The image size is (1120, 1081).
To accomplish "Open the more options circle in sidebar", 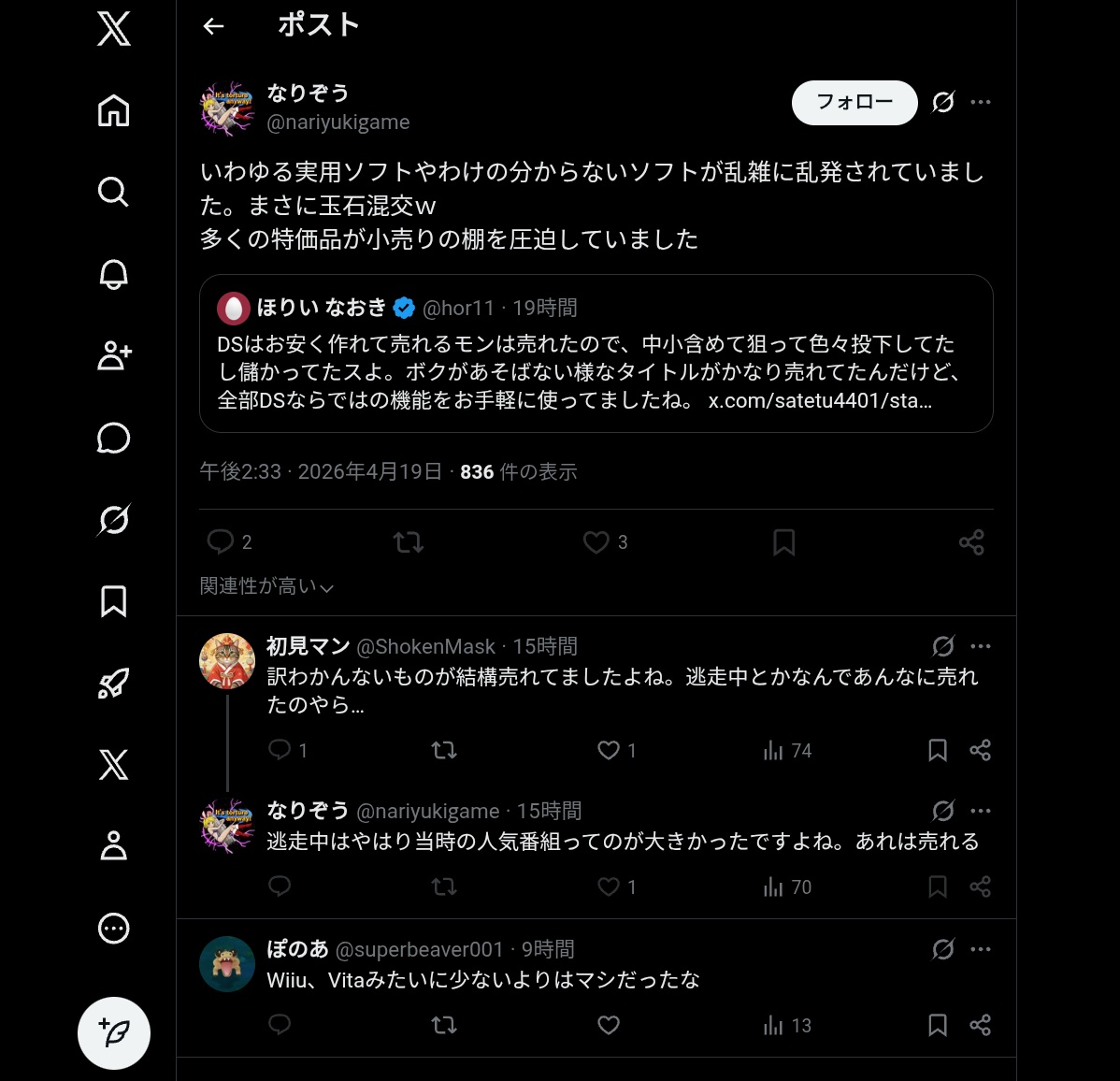I will tap(114, 929).
